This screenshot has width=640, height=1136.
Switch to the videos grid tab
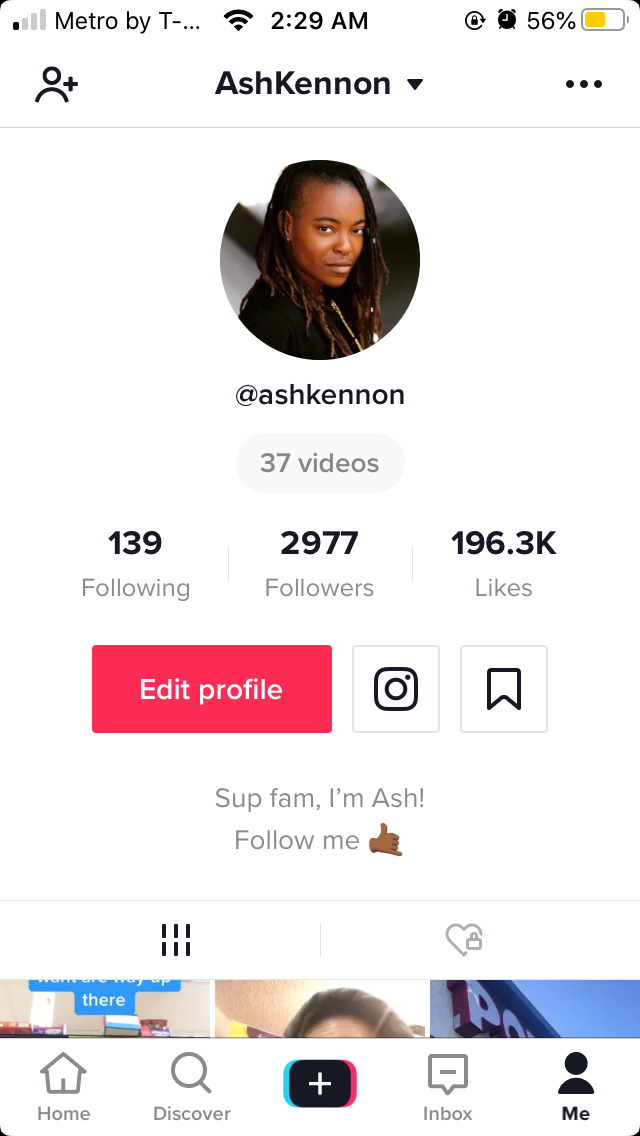click(175, 939)
